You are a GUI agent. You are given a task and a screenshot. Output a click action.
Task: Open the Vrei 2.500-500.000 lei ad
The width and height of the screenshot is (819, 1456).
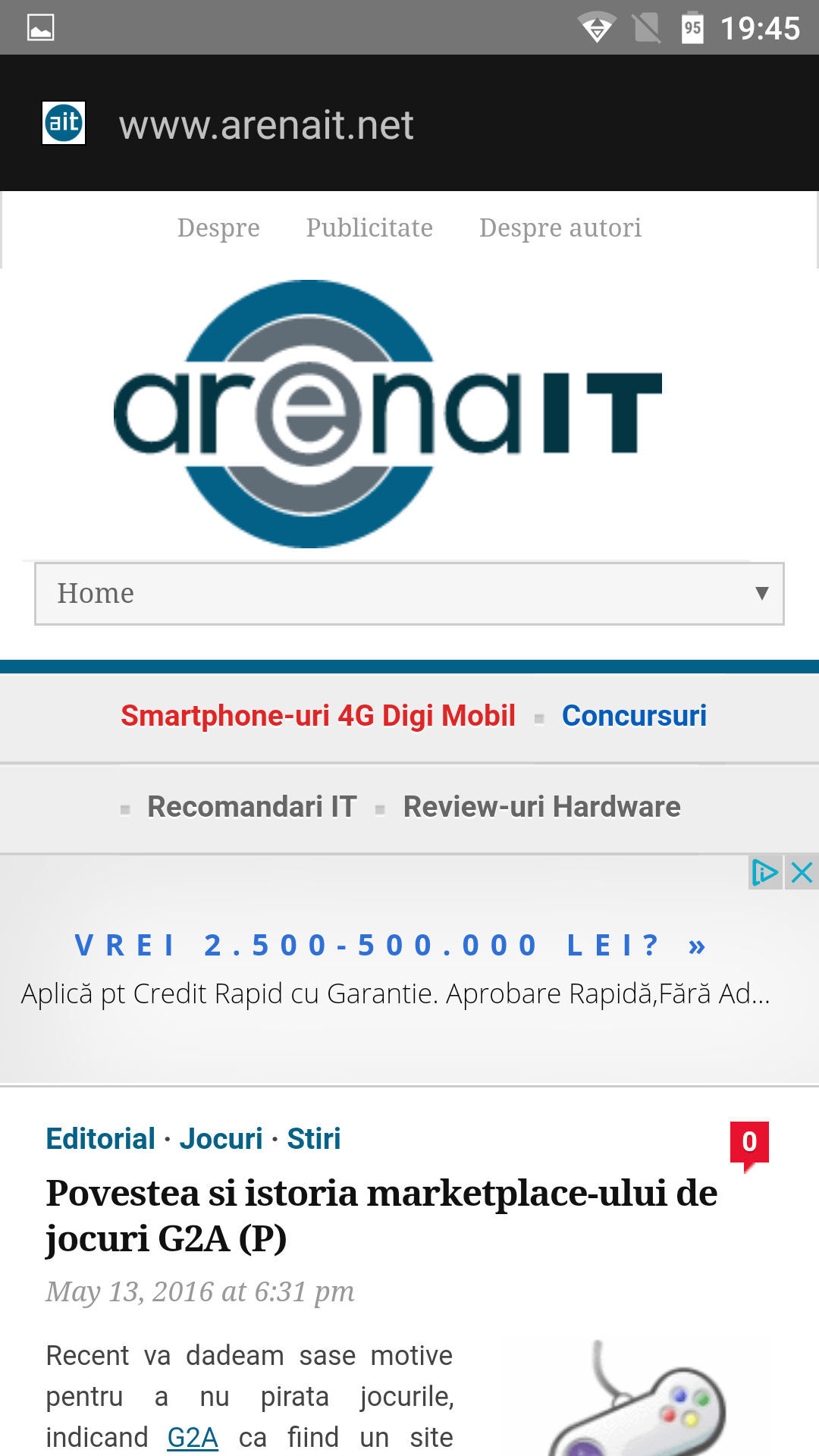click(x=391, y=946)
